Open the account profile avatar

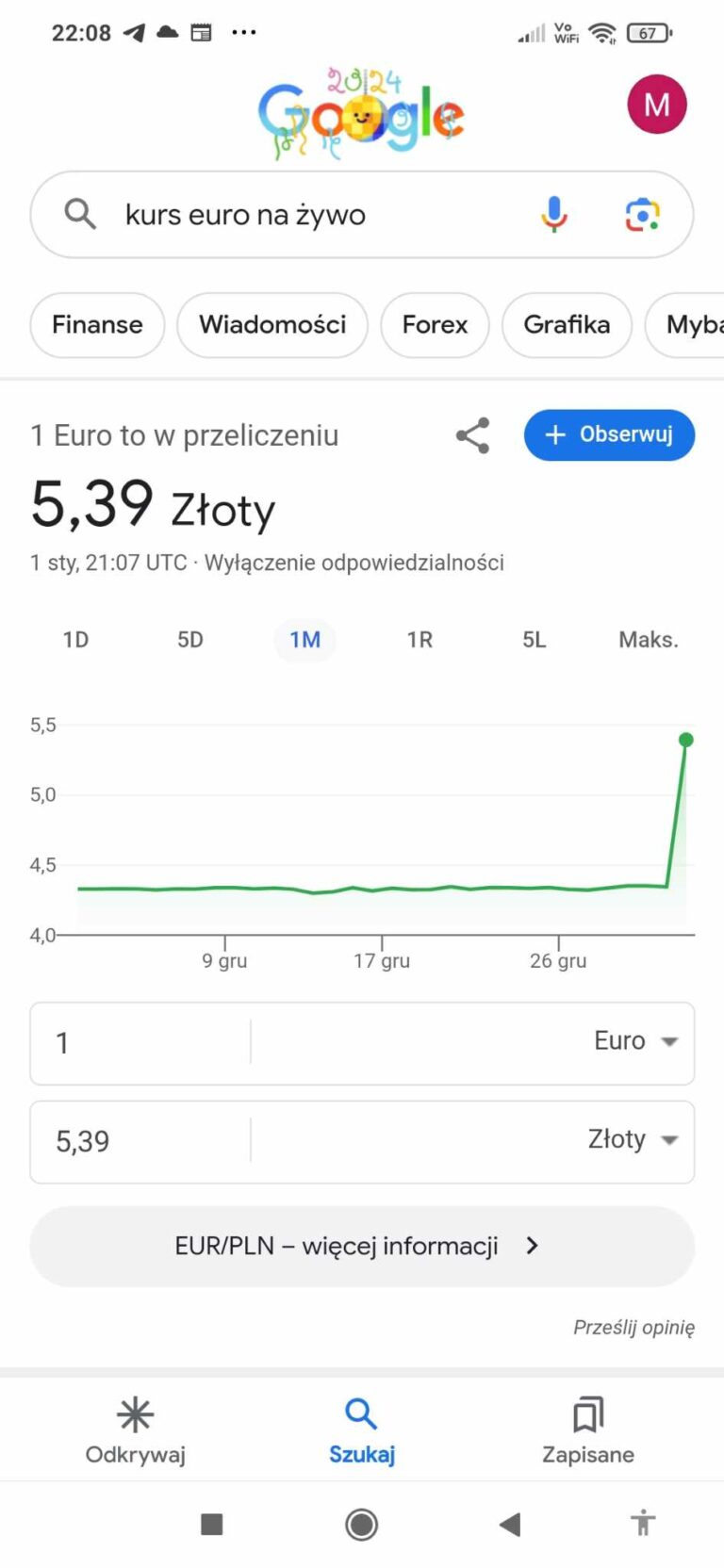coord(656,105)
